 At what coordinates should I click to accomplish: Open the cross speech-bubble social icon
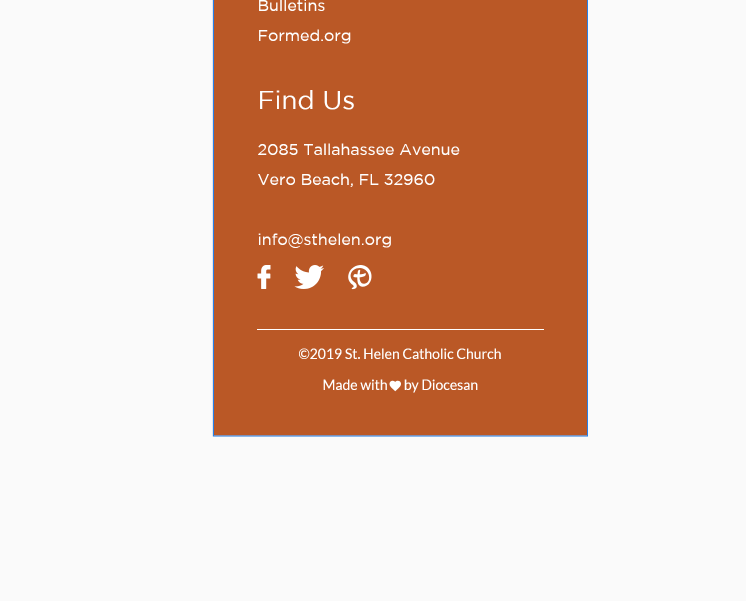pyautogui.click(x=360, y=277)
